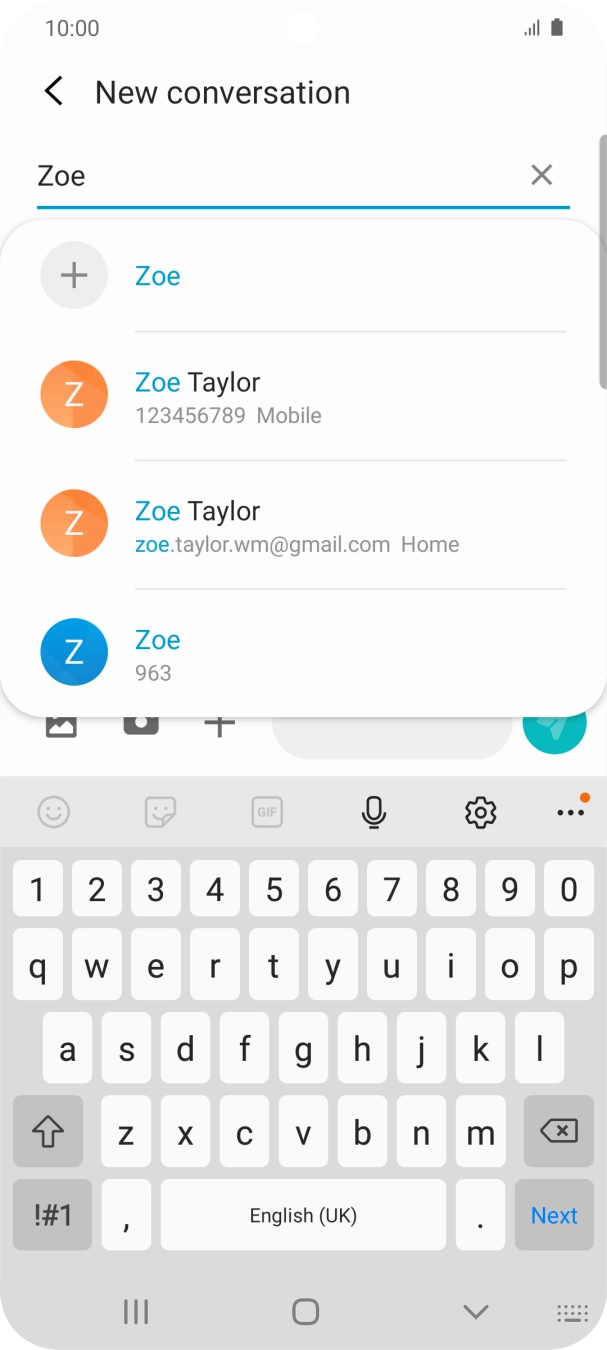The width and height of the screenshot is (607, 1350).
Task: Go back from New conversation
Action: 54,92
